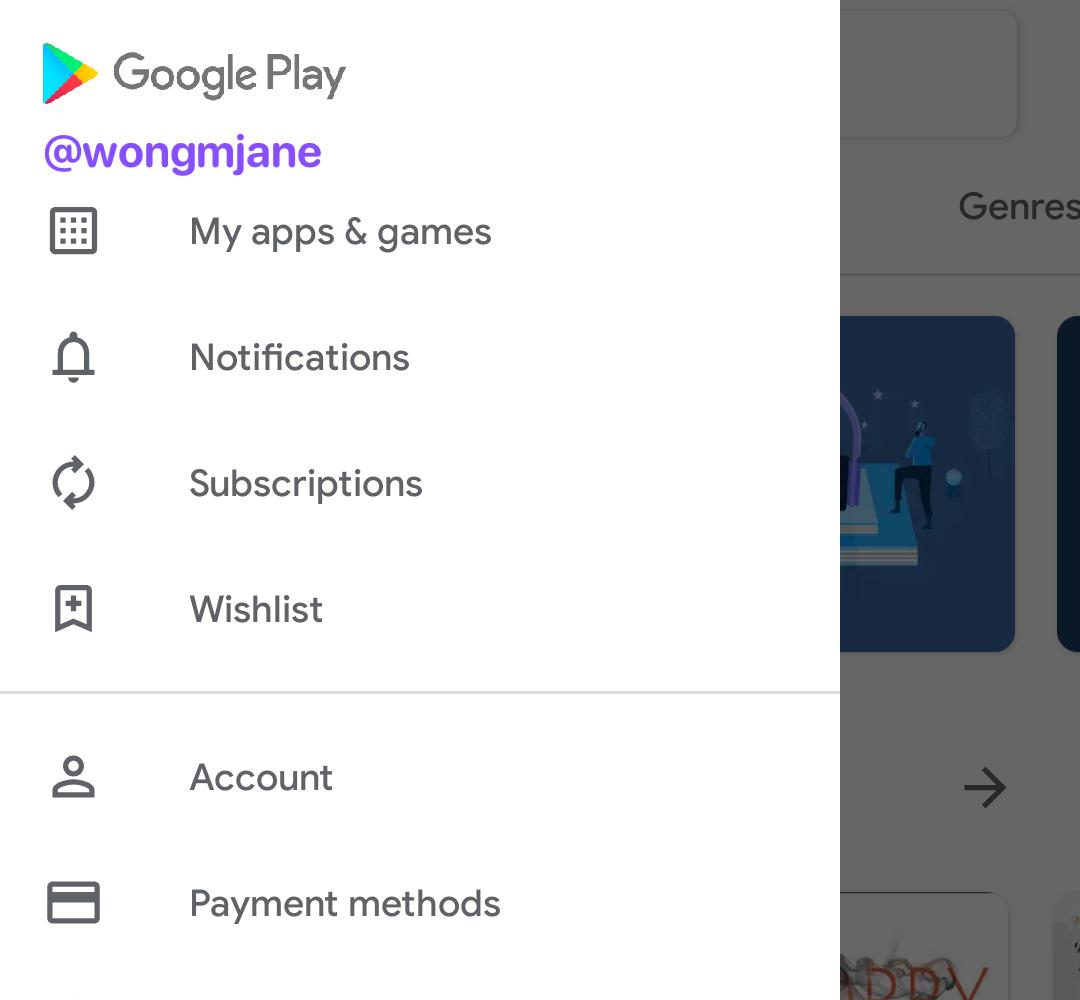The image size is (1080, 1000).
Task: Open the Notifications menu item
Action: [299, 358]
